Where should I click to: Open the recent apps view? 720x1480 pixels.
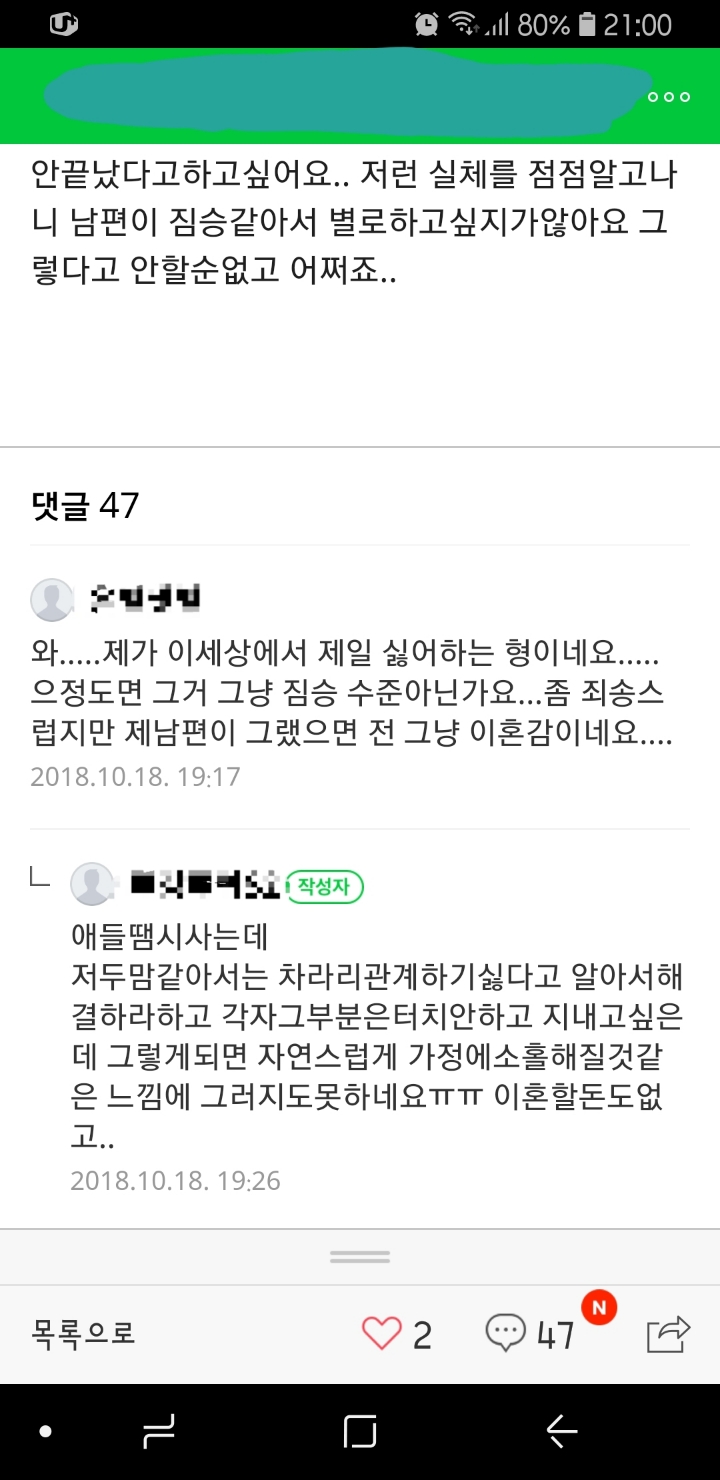[159, 1432]
